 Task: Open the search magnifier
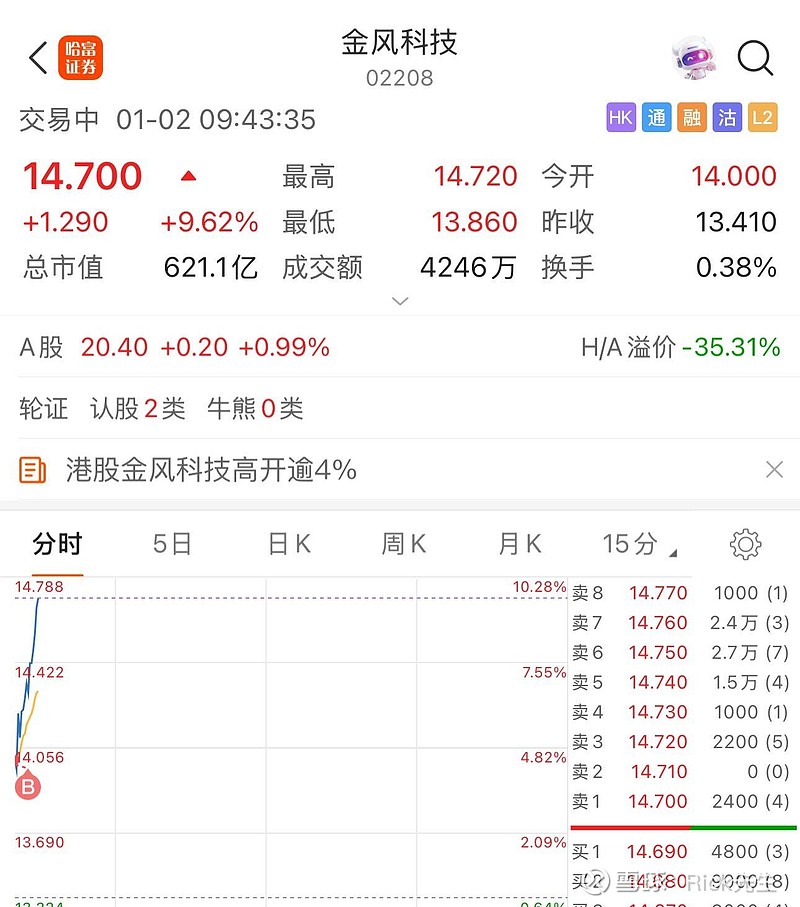(755, 58)
